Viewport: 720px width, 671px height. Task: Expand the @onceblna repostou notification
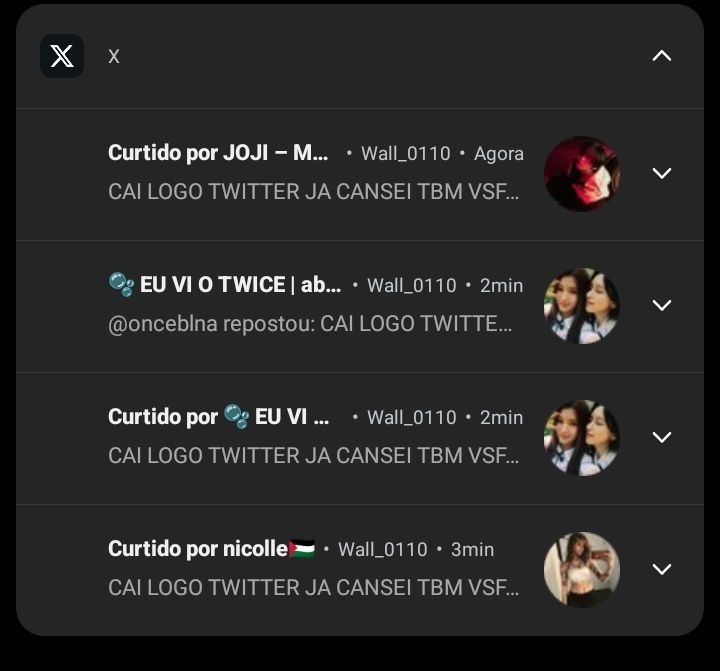(661, 305)
